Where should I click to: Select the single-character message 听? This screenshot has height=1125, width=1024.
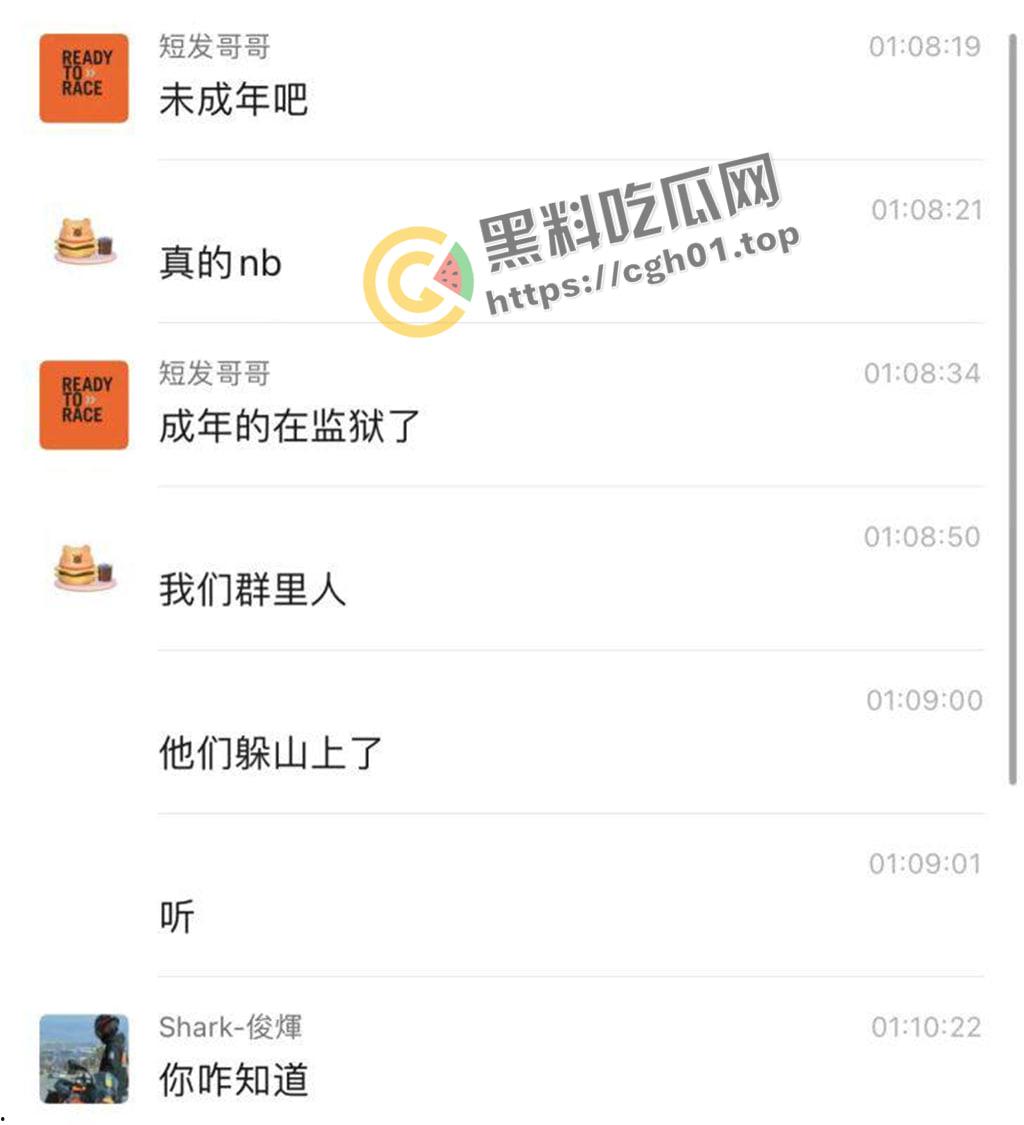[175, 915]
